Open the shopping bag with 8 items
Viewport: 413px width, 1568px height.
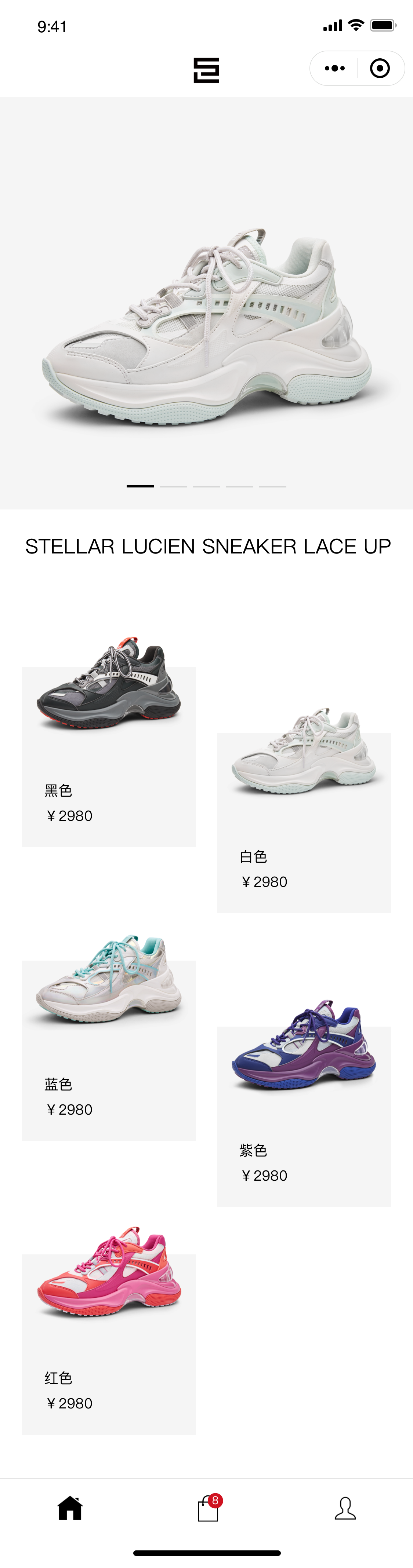(208, 1510)
